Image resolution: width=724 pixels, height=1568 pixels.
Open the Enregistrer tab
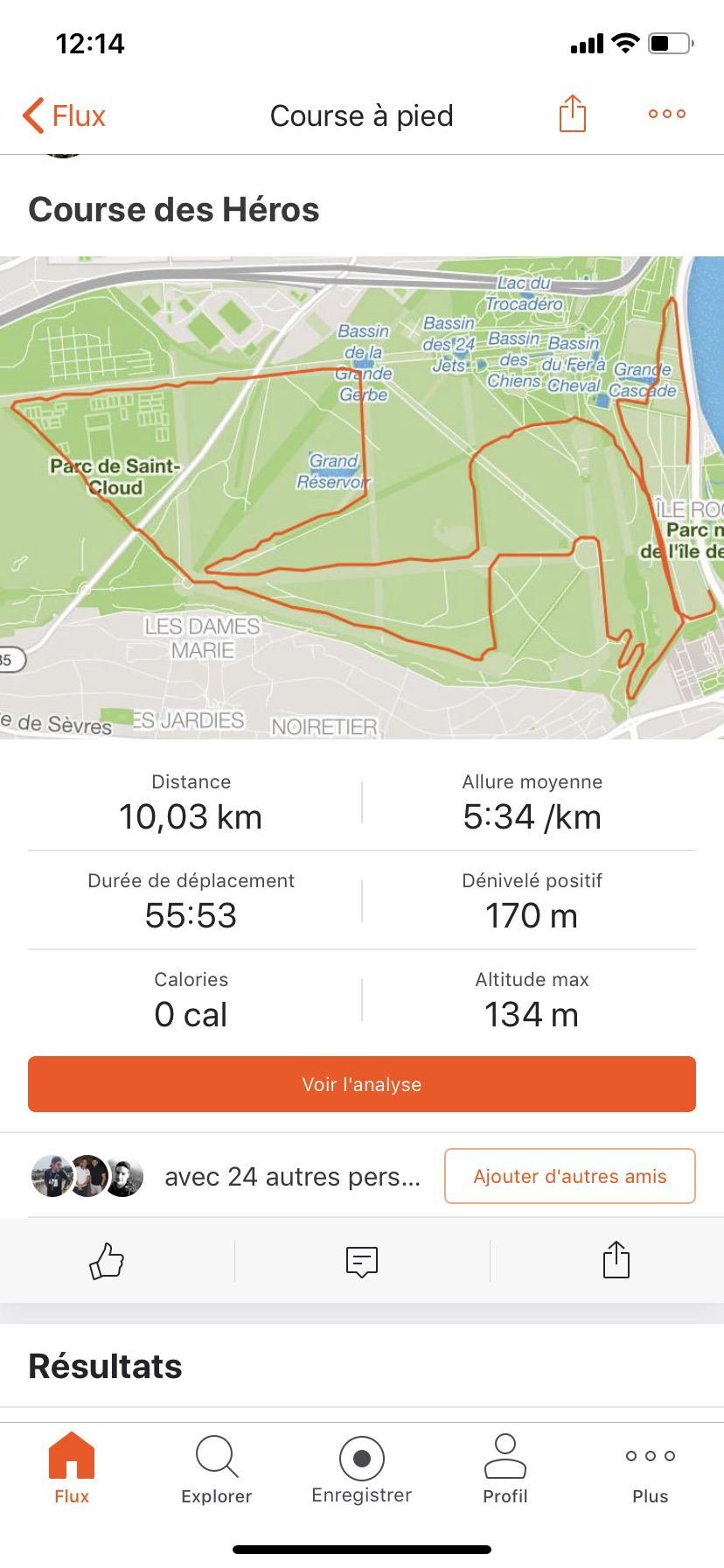pos(361,1470)
